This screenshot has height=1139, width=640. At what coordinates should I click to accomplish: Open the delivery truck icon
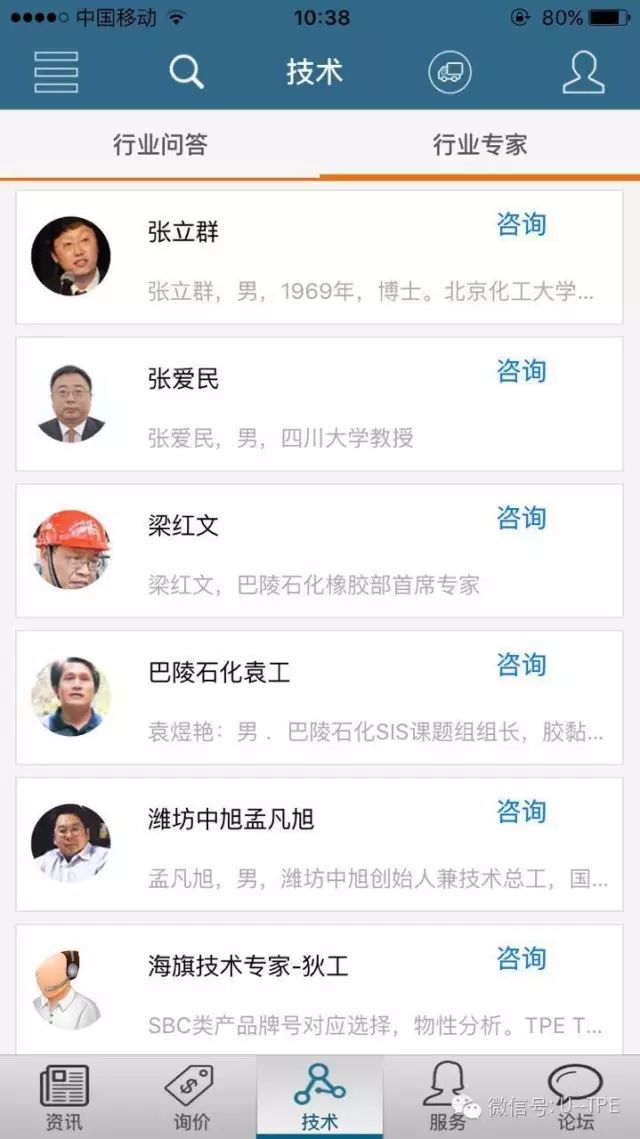450,72
